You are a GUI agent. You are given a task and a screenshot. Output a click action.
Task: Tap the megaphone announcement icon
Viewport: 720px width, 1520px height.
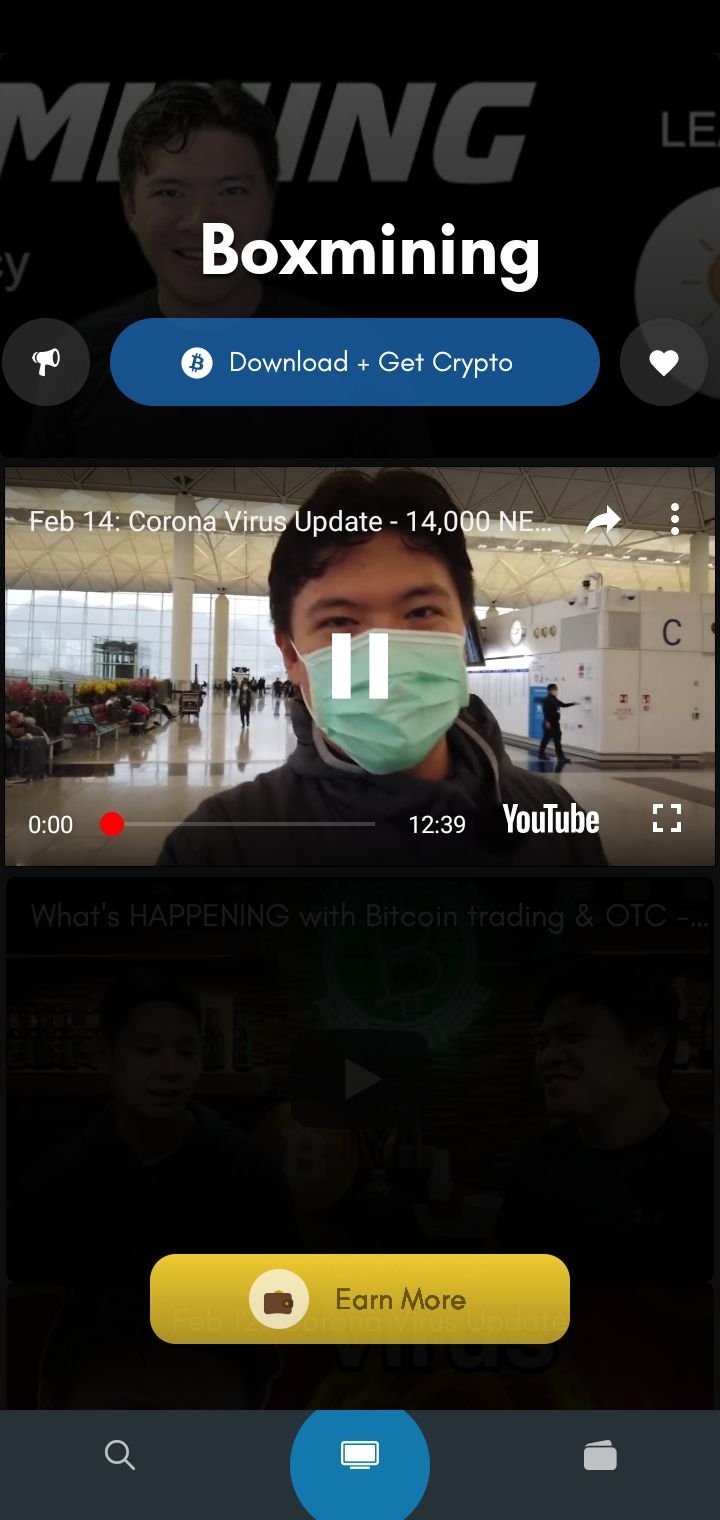click(46, 362)
